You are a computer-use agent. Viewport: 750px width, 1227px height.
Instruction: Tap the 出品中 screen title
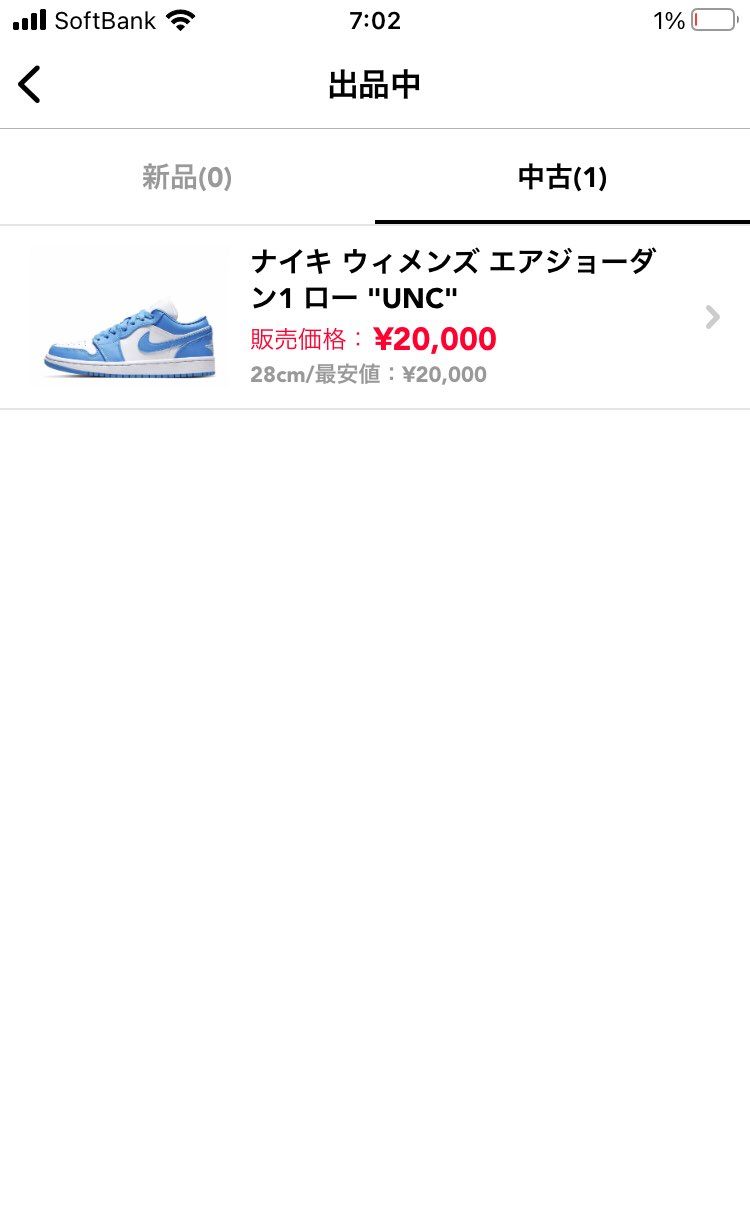tap(375, 84)
